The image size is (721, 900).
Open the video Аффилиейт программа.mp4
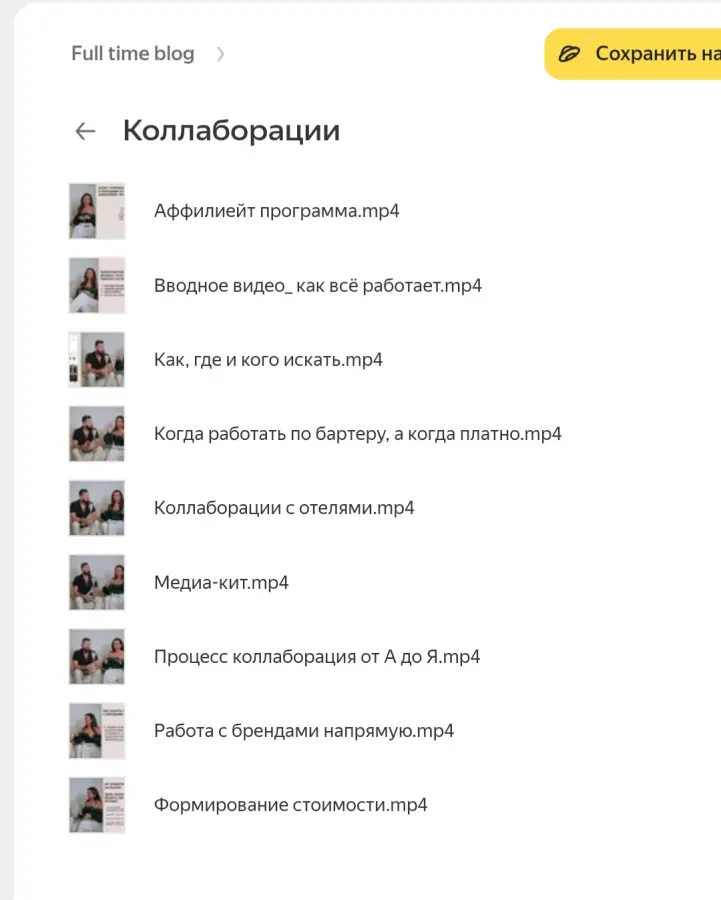point(277,211)
